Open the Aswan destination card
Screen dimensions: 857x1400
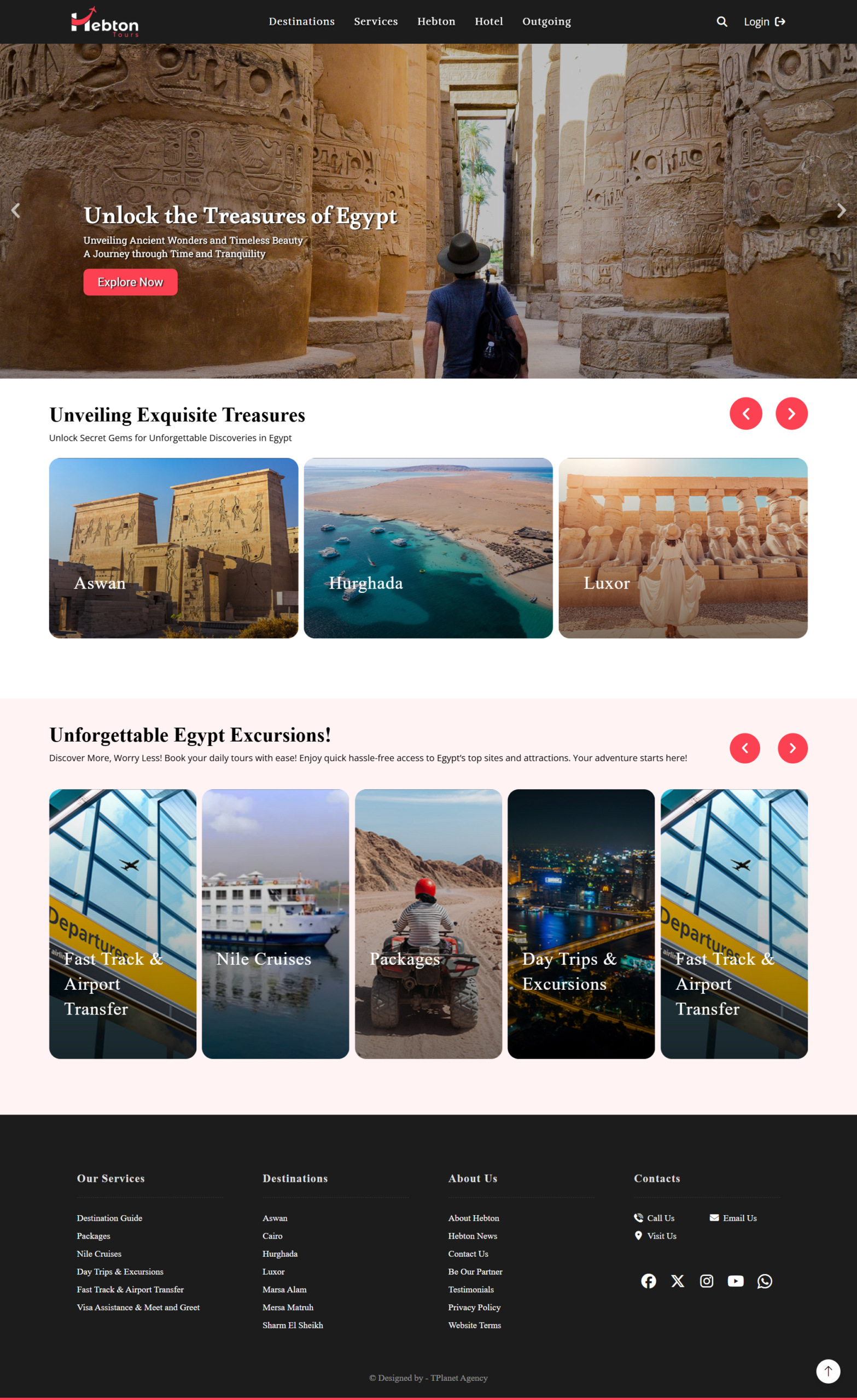point(173,548)
